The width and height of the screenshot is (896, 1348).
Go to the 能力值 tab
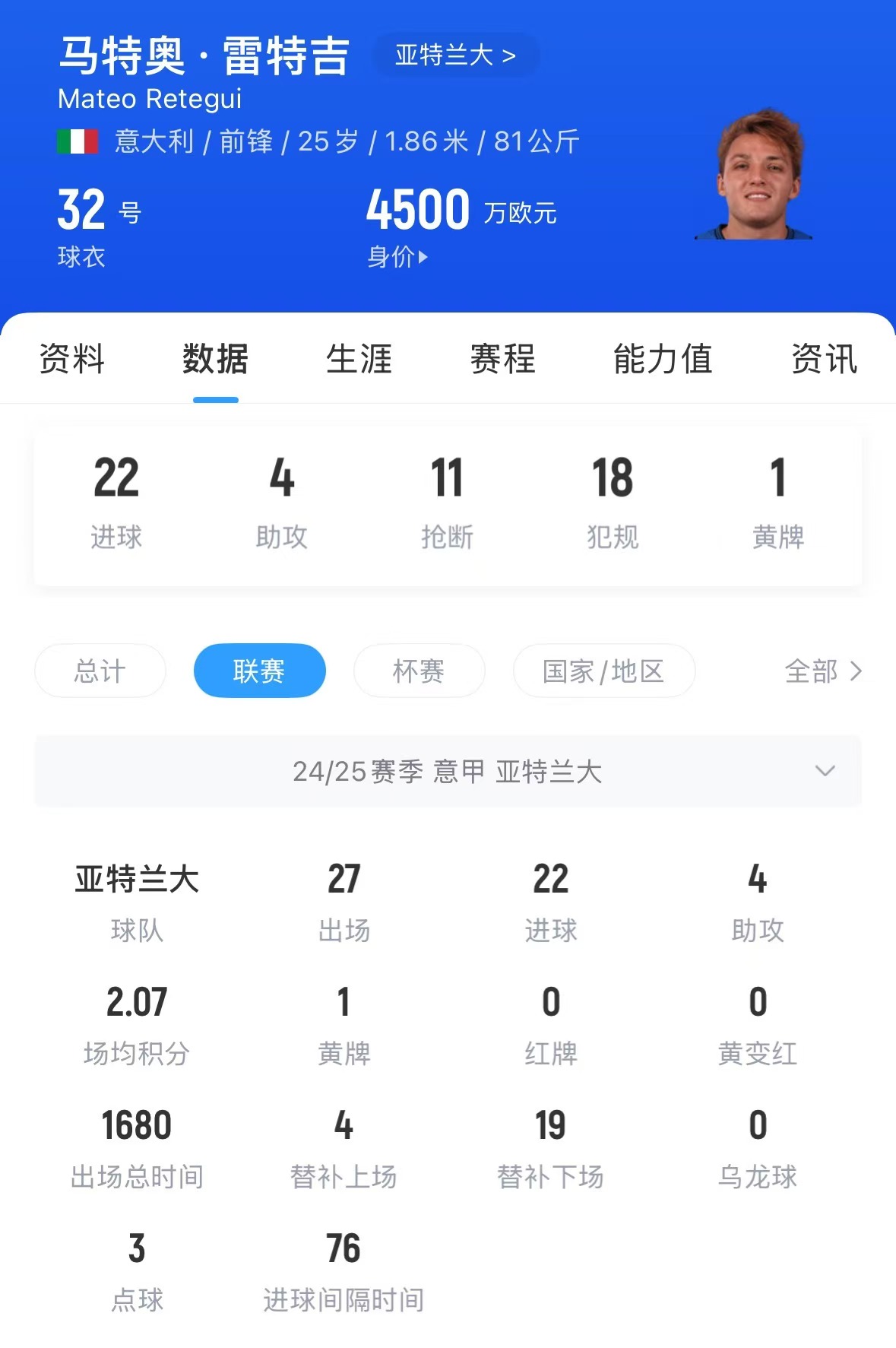point(663,359)
